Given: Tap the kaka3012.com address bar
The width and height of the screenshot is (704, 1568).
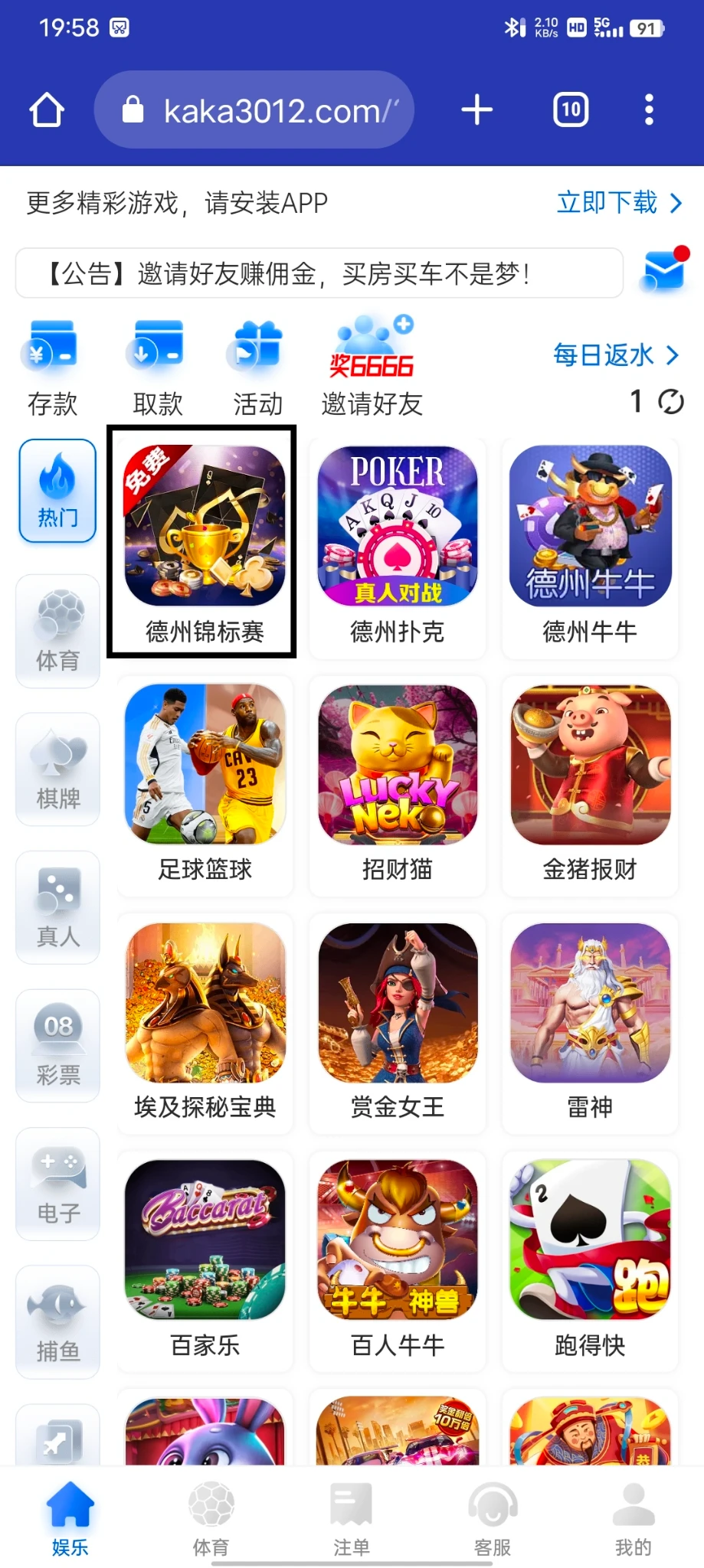Looking at the screenshot, I should click(x=254, y=111).
